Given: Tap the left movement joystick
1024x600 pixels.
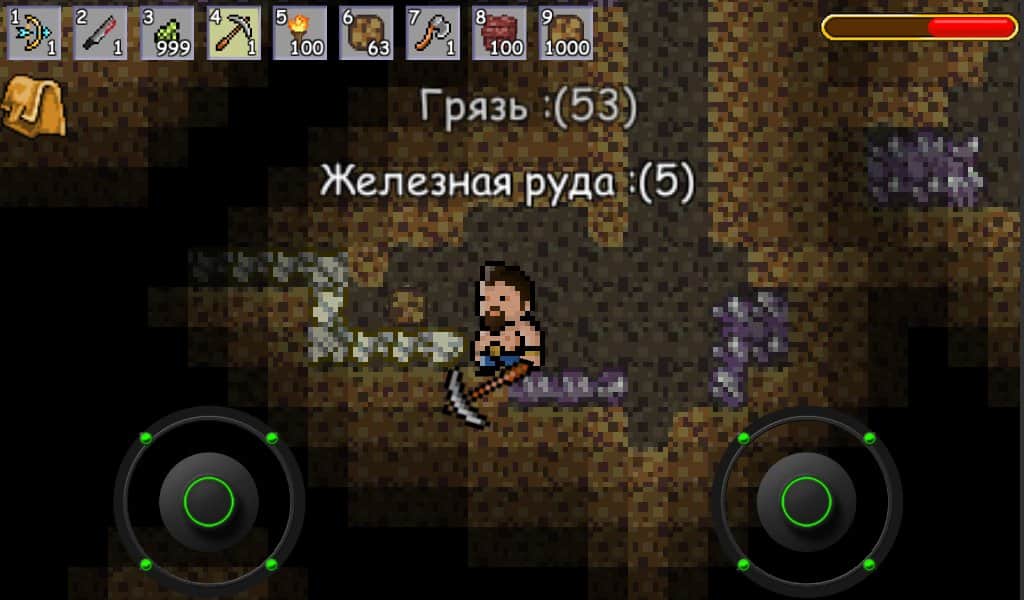Looking at the screenshot, I should tap(209, 501).
